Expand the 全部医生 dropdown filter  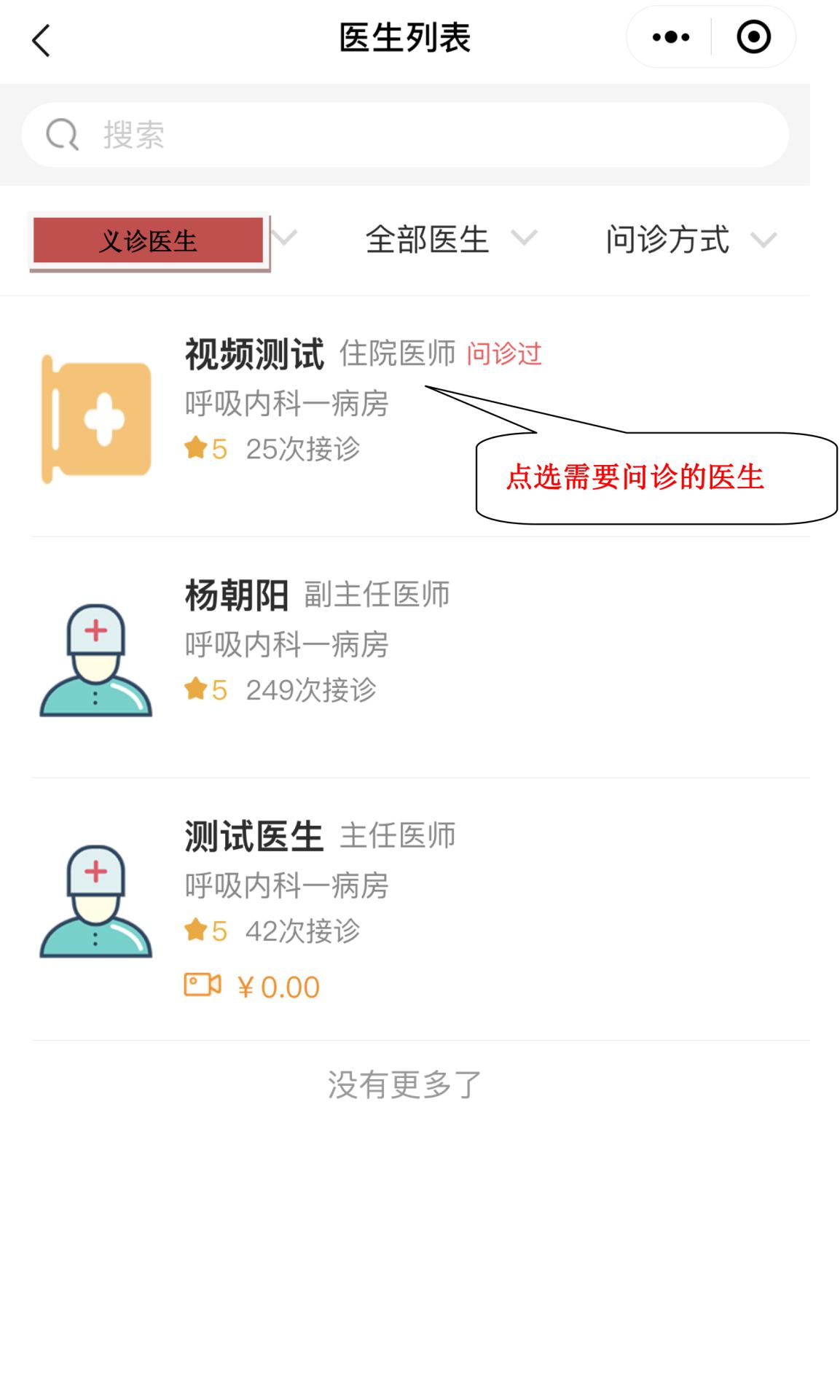[451, 239]
